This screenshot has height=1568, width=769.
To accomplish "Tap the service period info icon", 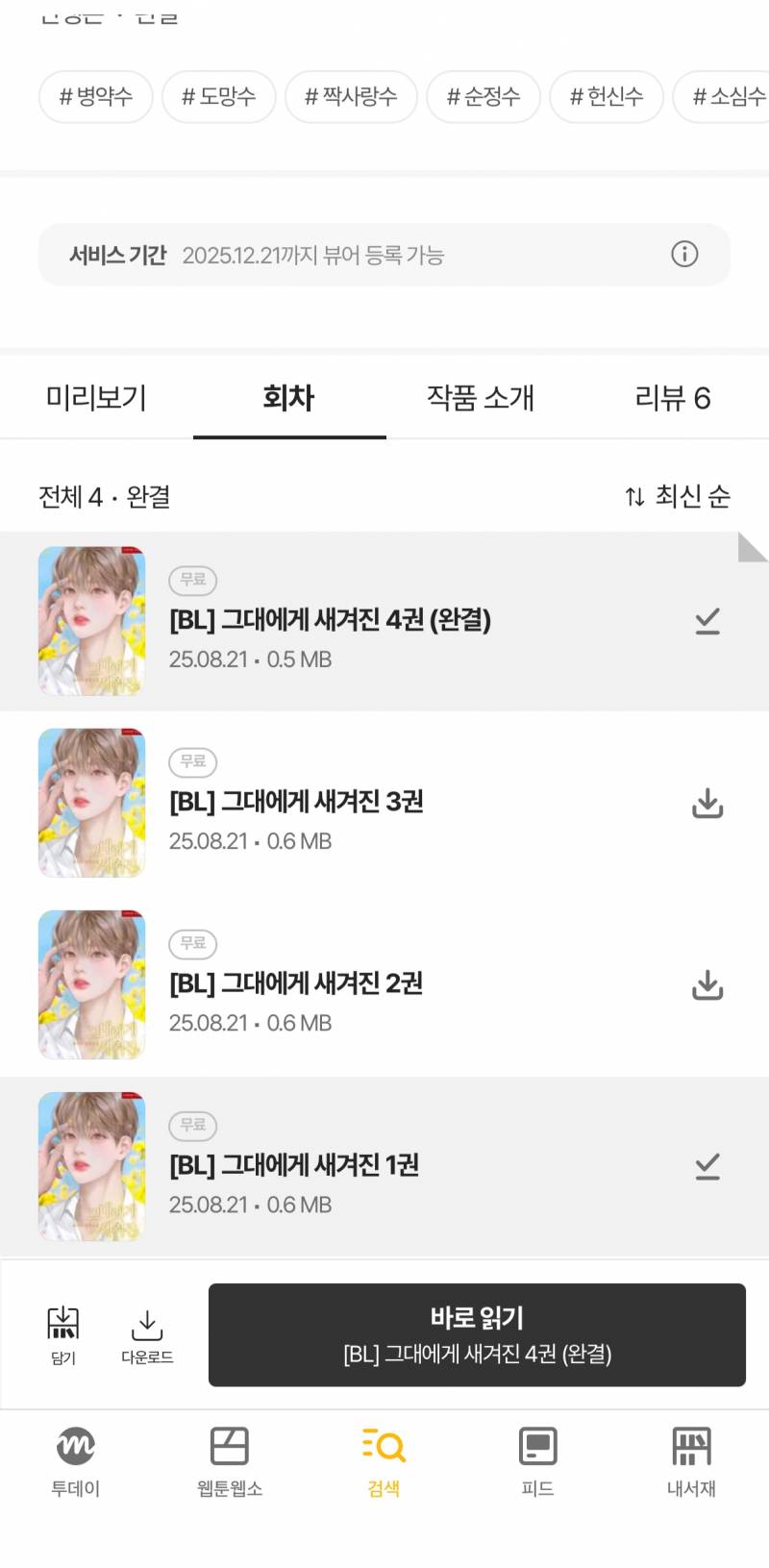I will 684,254.
